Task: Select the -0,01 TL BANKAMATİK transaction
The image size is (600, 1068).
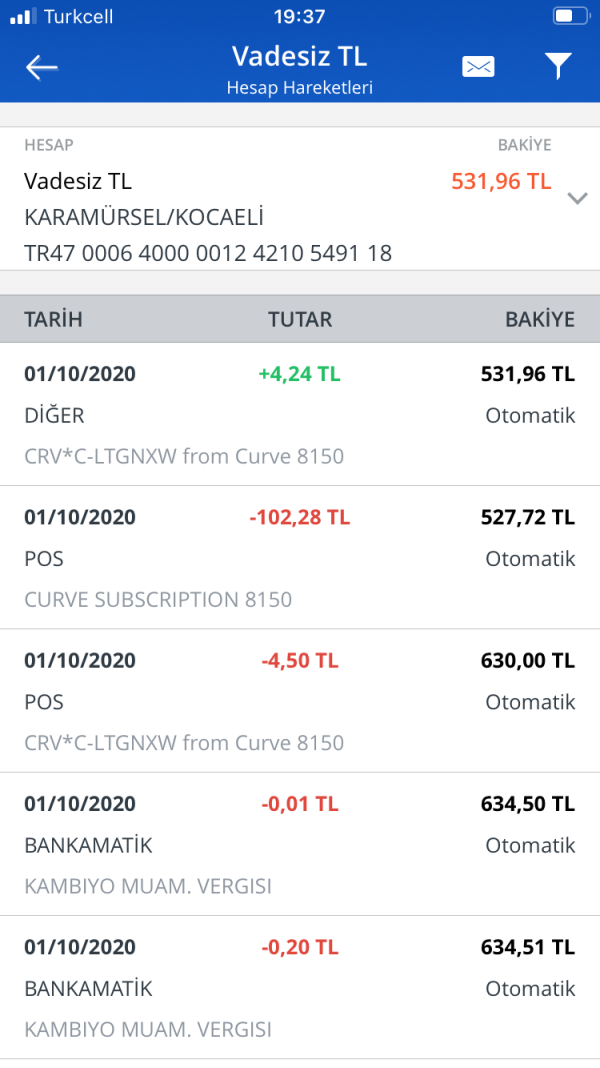Action: [300, 844]
